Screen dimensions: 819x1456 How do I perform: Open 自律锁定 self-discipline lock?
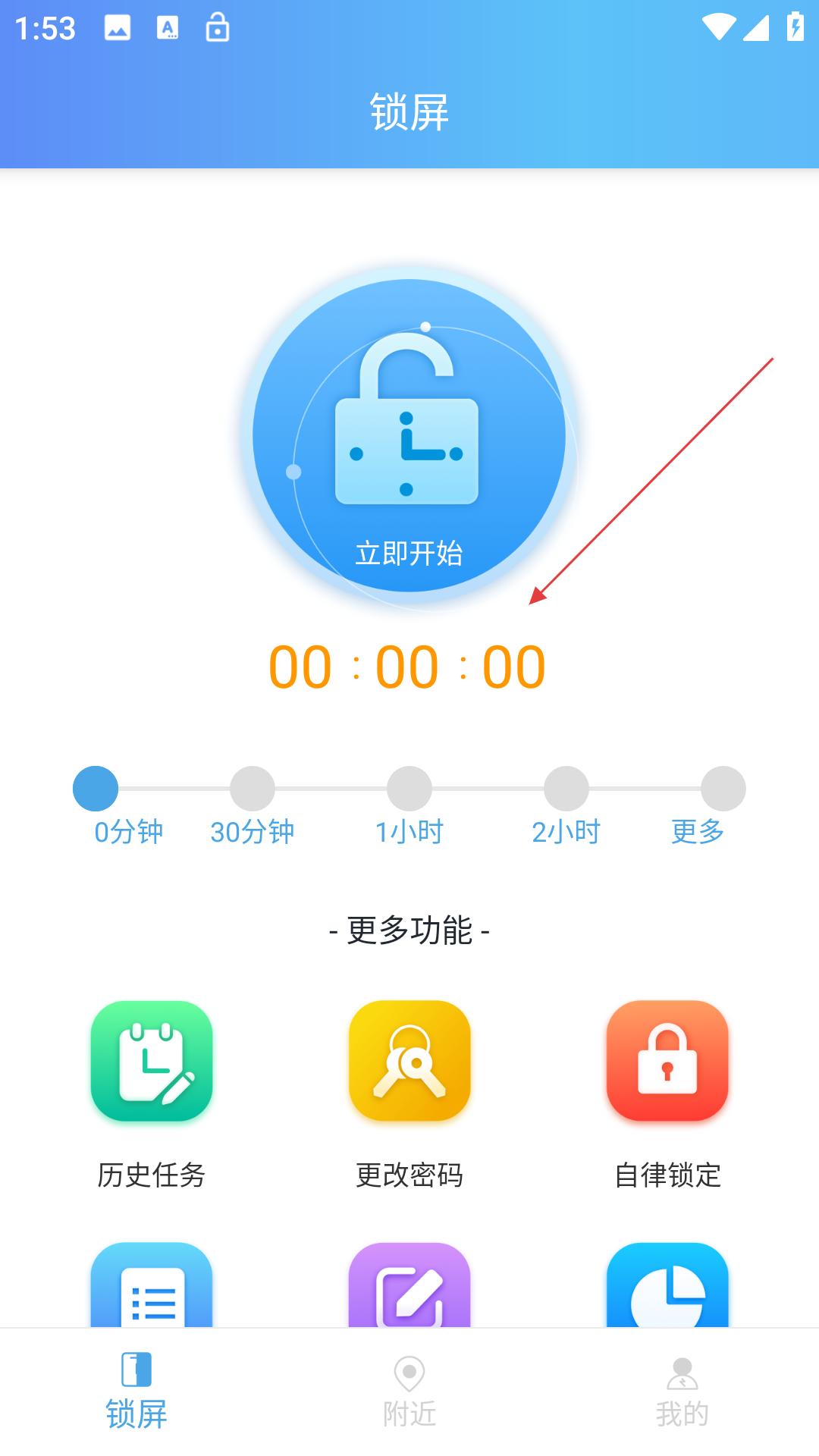click(x=667, y=1062)
